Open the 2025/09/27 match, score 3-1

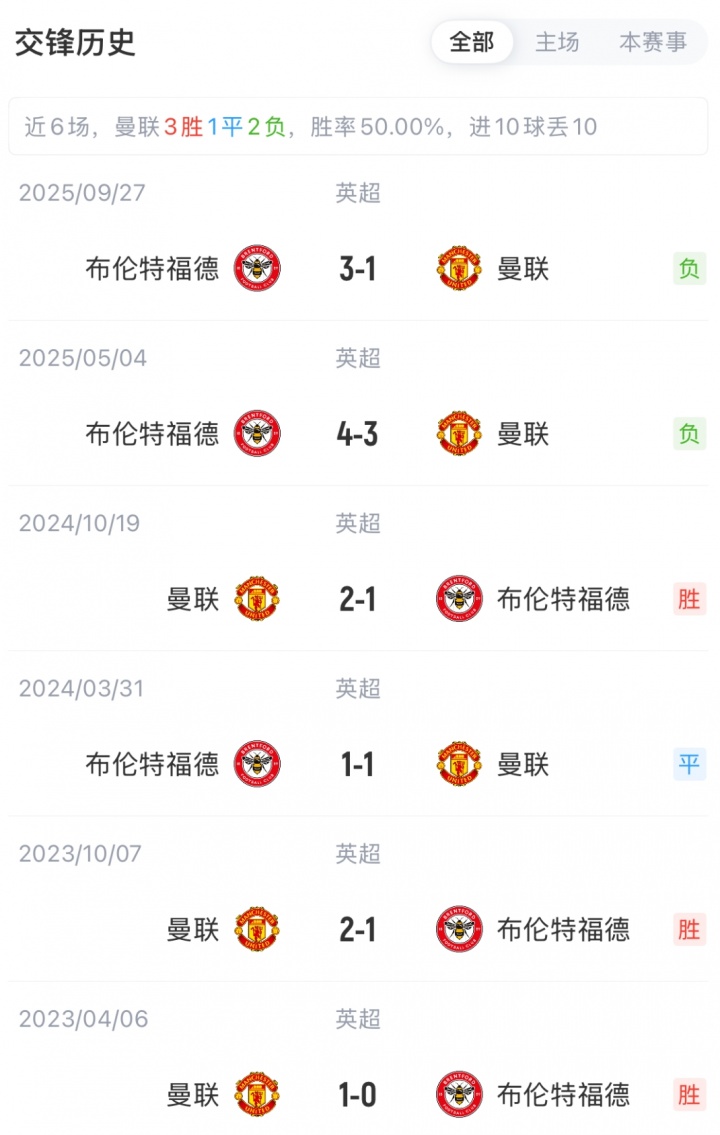click(358, 269)
